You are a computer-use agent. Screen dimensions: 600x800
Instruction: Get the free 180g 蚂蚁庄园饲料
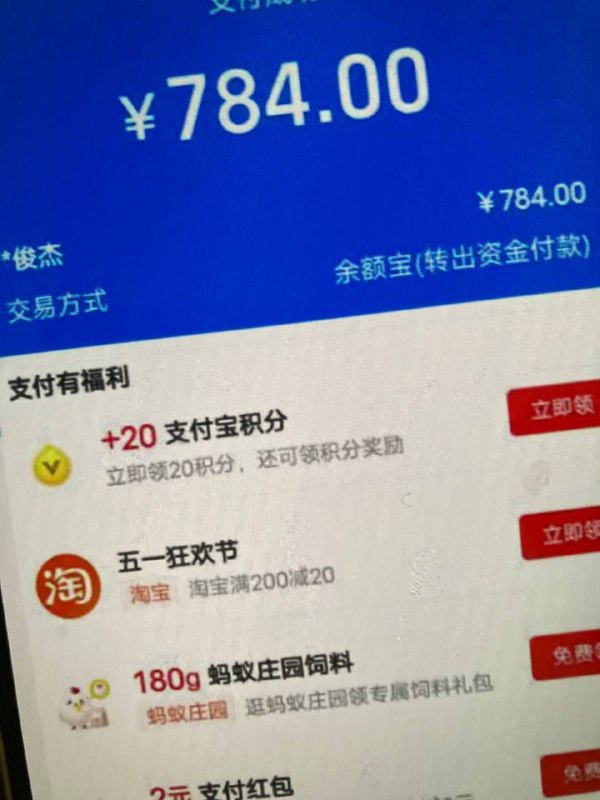[567, 657]
